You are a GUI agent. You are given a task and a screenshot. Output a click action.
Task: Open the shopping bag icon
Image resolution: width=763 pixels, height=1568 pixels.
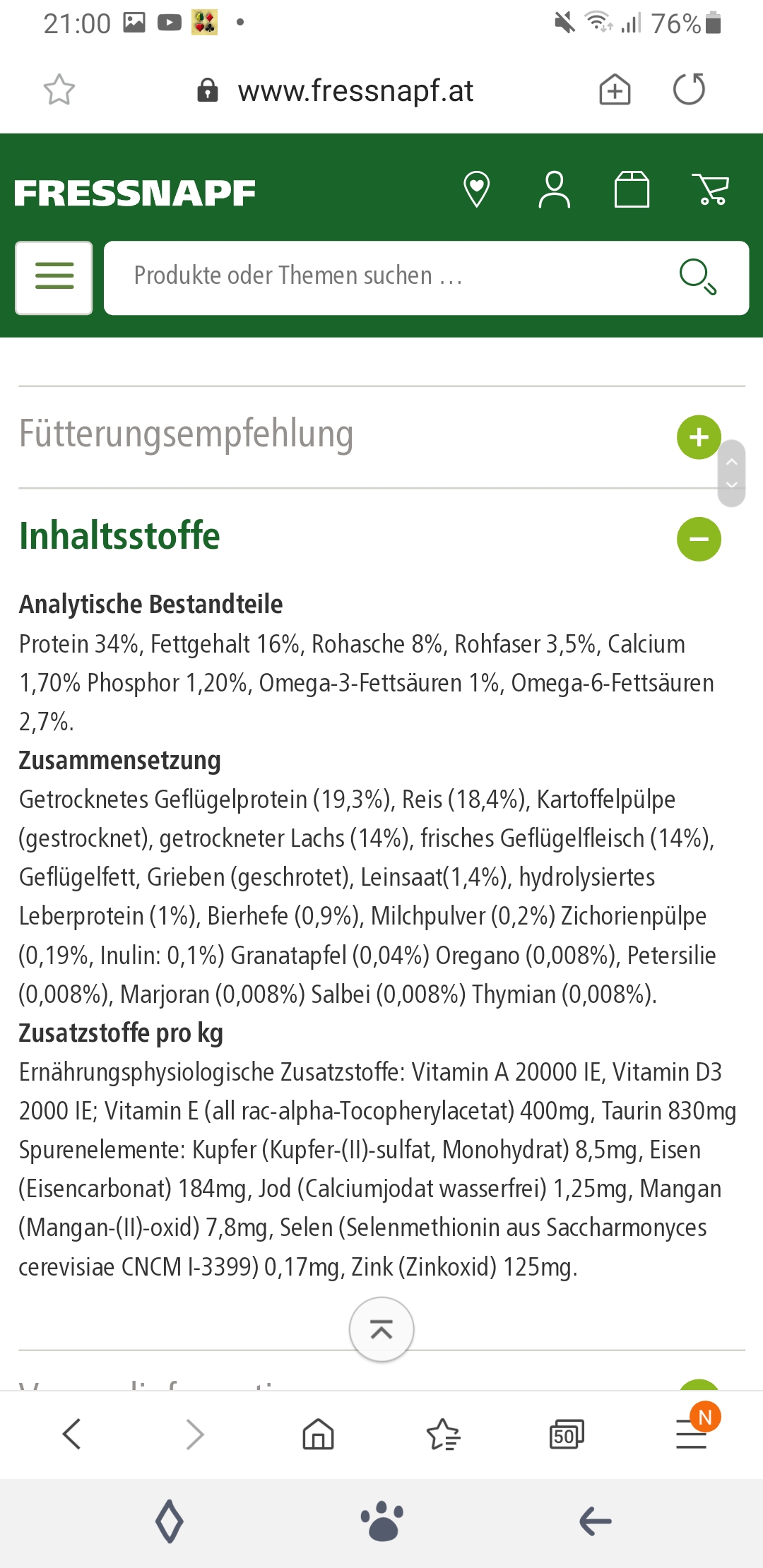tap(632, 189)
